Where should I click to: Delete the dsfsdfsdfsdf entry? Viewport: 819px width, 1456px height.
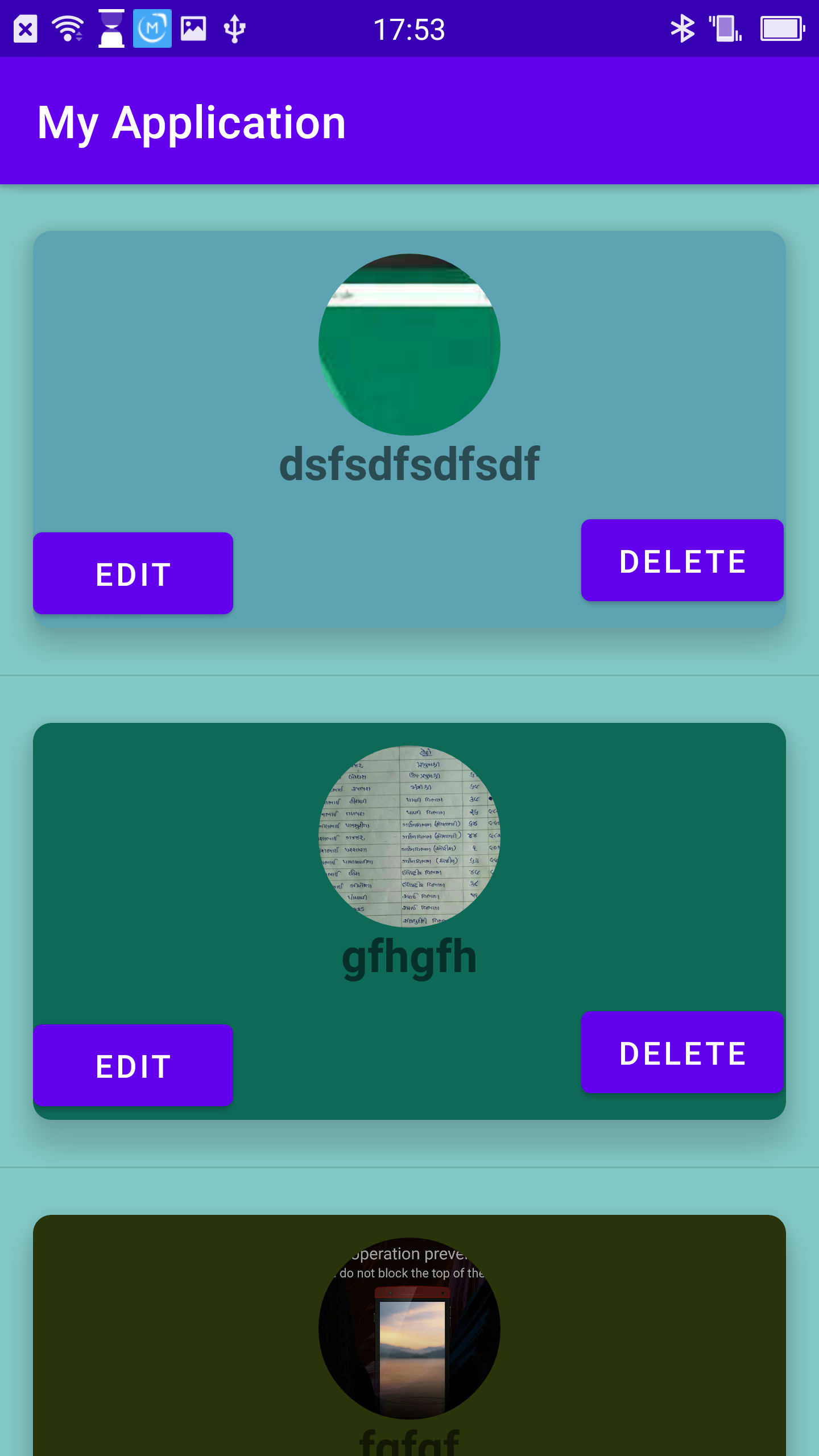pyautogui.click(x=682, y=560)
